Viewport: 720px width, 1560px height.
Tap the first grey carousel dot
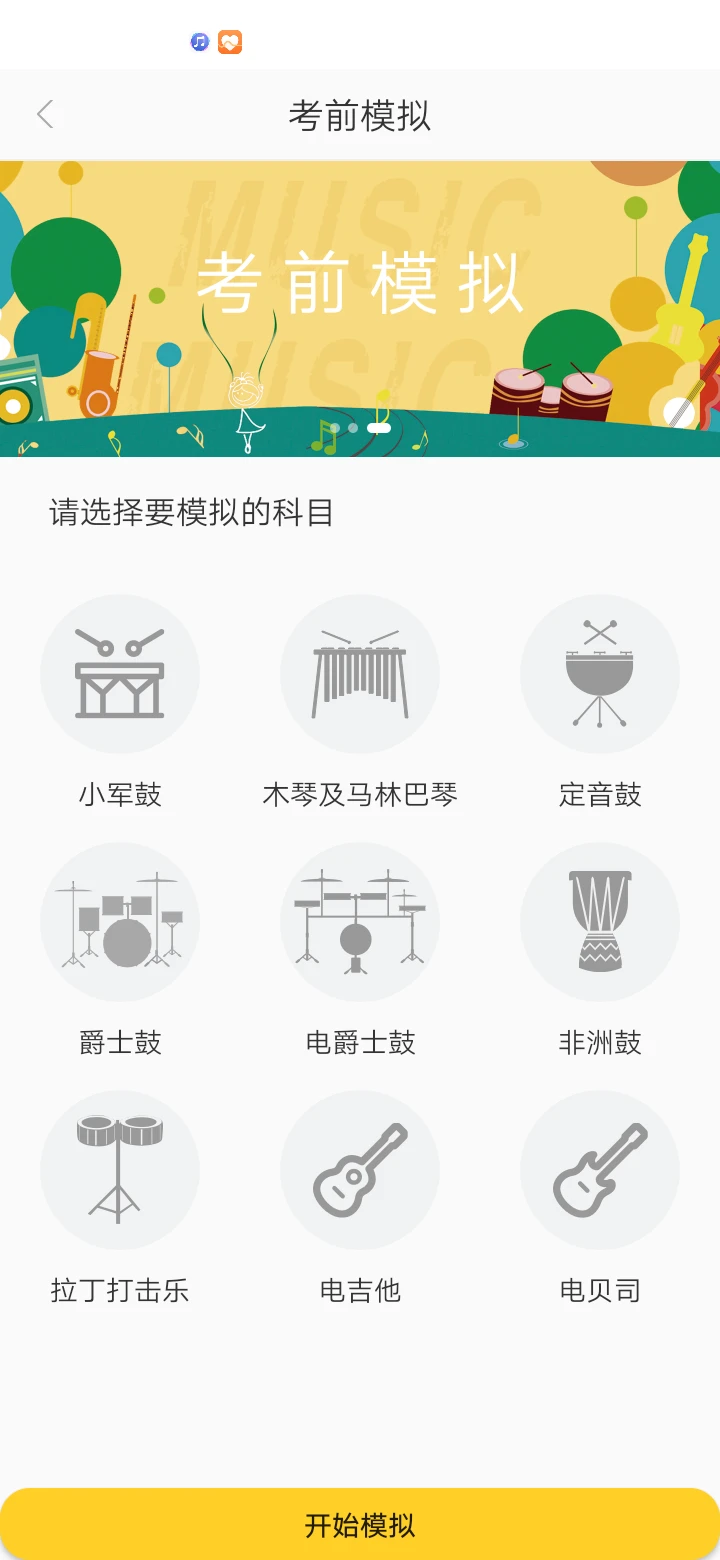[x=334, y=427]
